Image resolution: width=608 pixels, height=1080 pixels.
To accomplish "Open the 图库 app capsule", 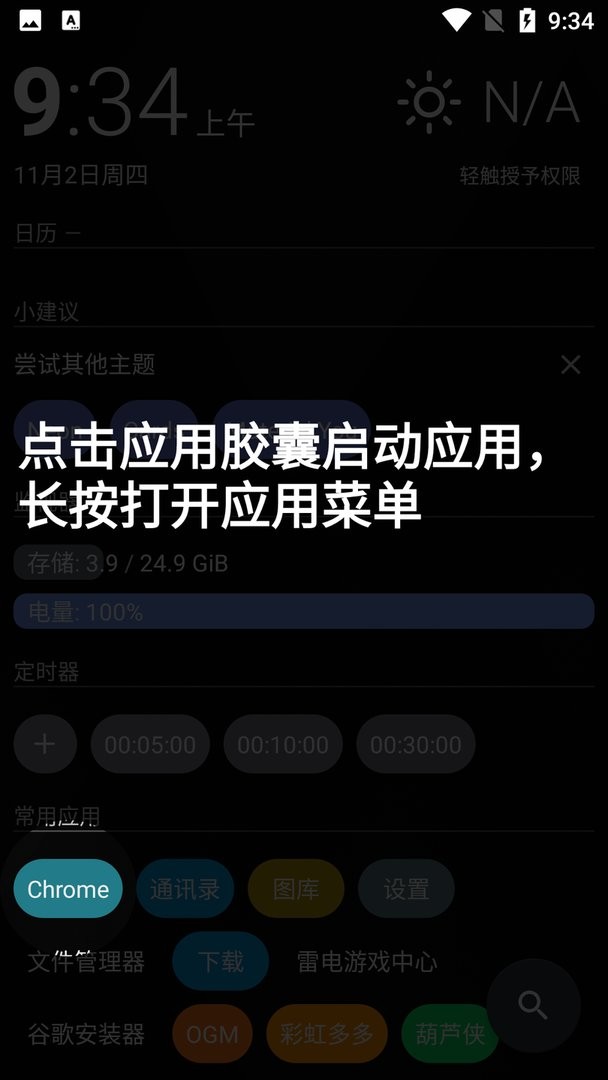I will click(296, 889).
